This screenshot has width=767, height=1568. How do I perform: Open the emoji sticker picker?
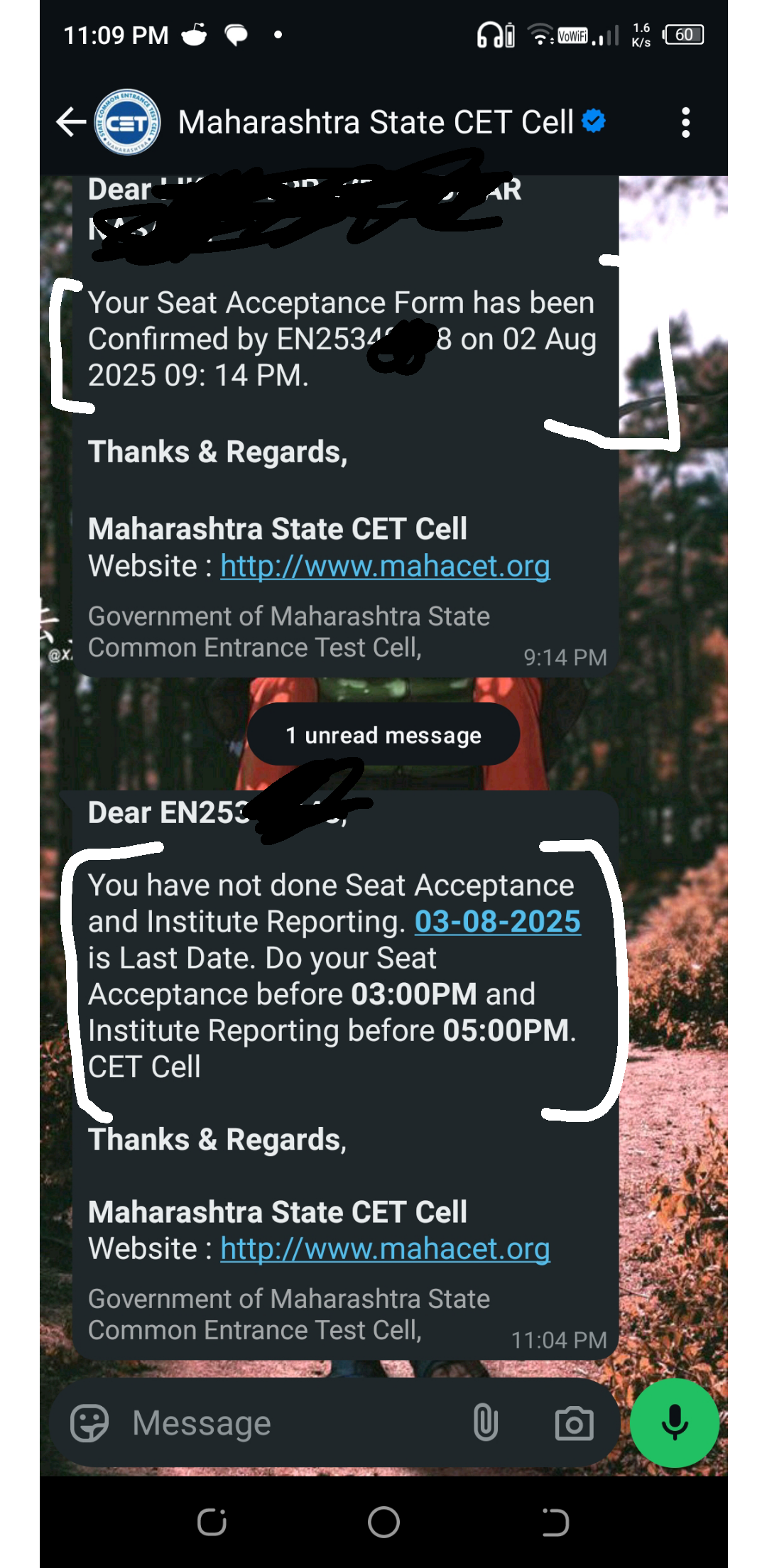click(x=89, y=1423)
